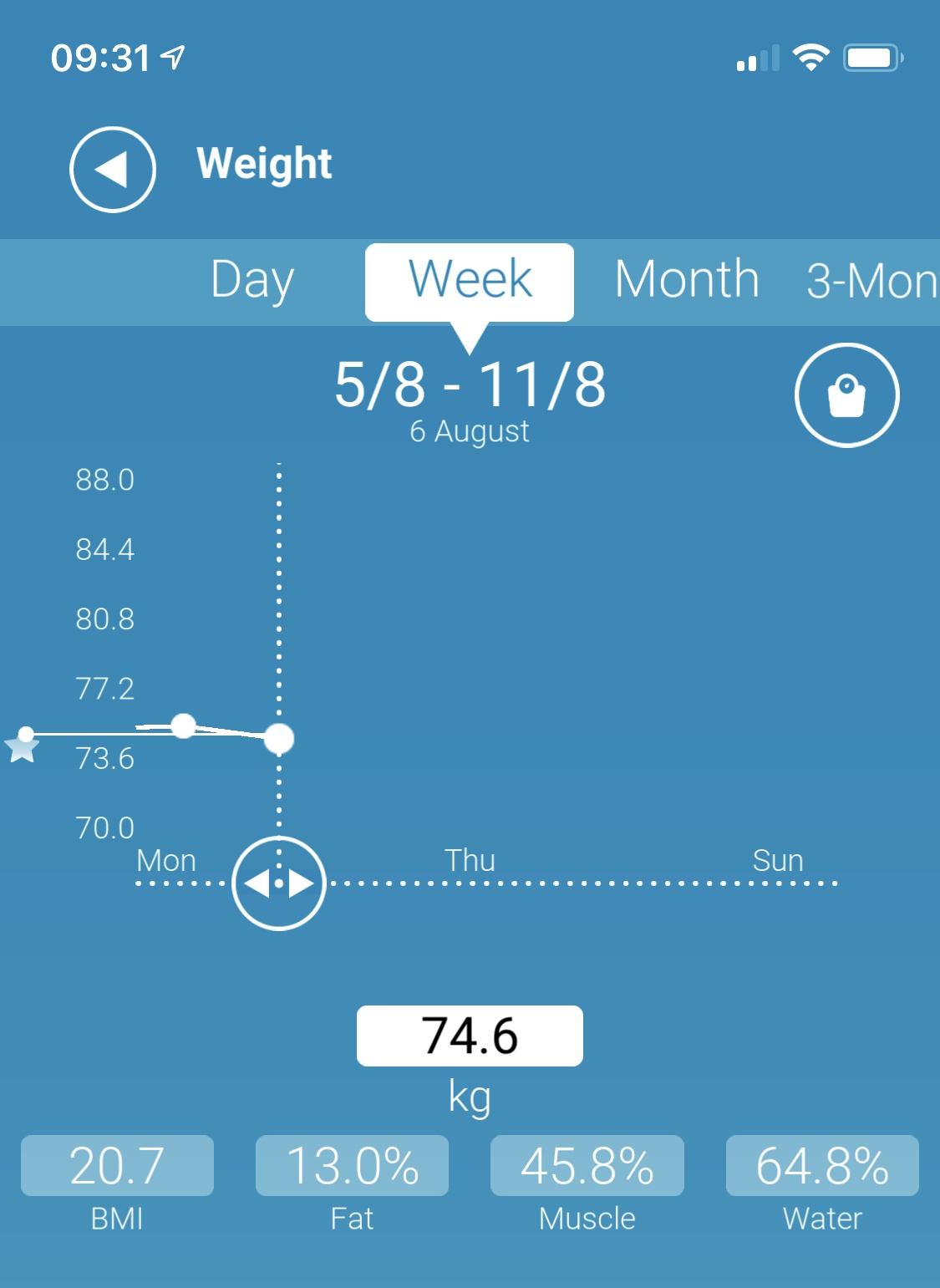940x1288 pixels.
Task: Tap the chart's left-right slider handle
Action: (278, 883)
